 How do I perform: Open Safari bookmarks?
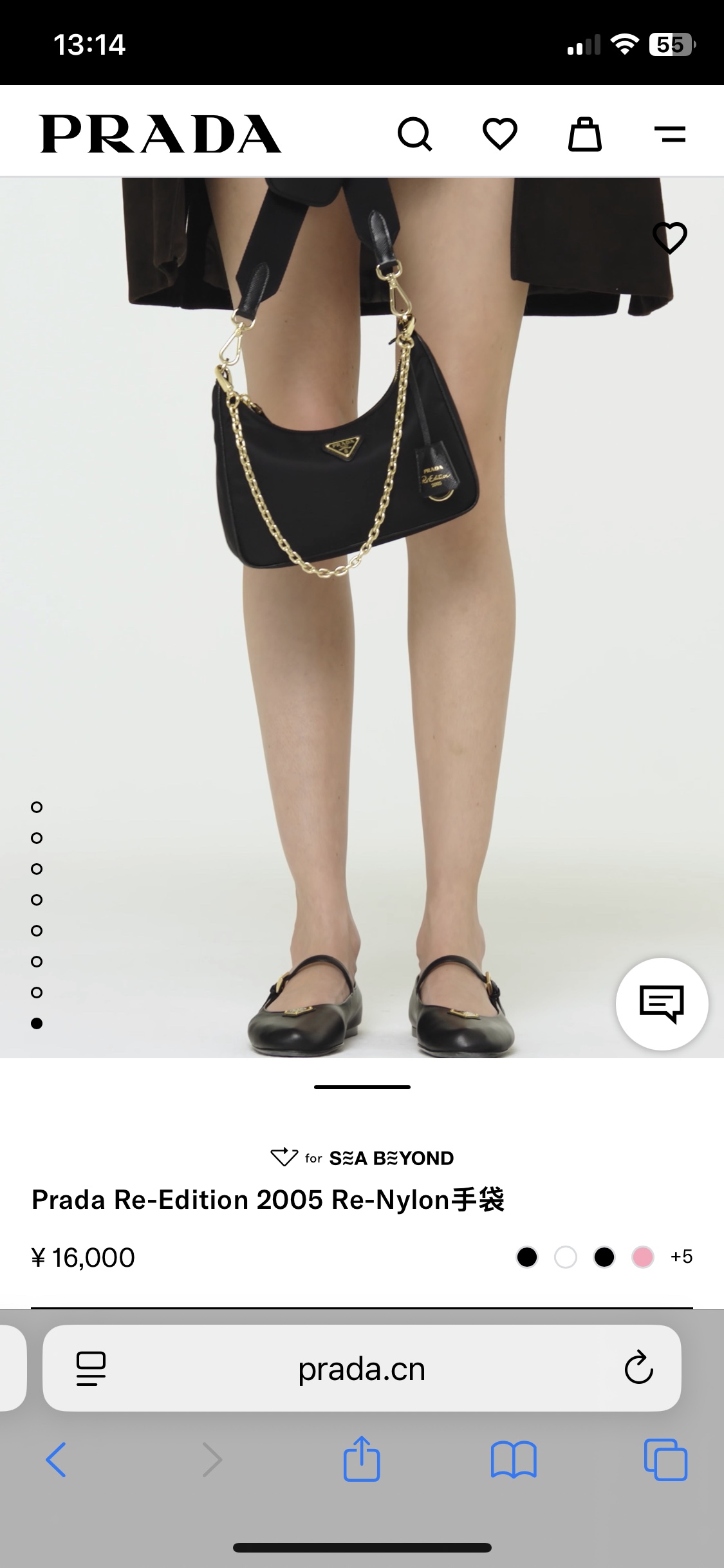click(514, 1459)
